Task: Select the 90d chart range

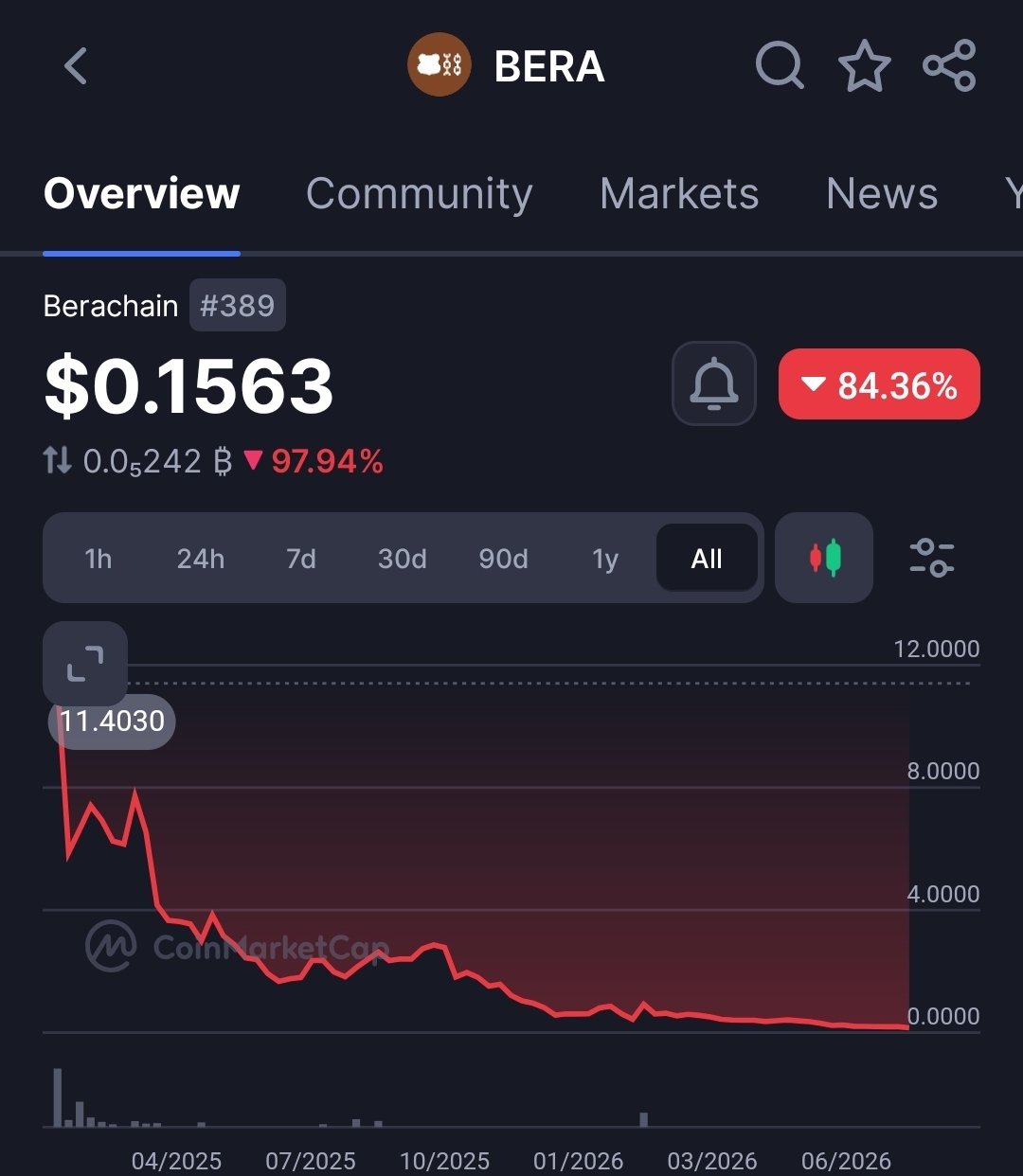Action: pos(504,559)
